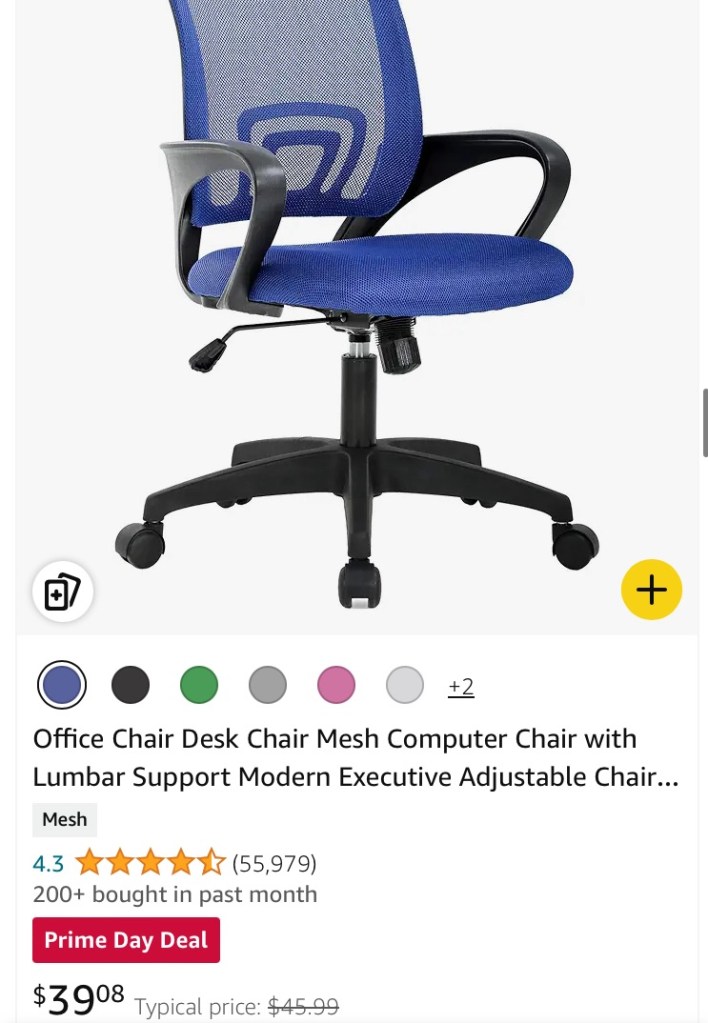Screen dimensions: 708x1023
Task: Choose the pink color swatch
Action: (336, 686)
